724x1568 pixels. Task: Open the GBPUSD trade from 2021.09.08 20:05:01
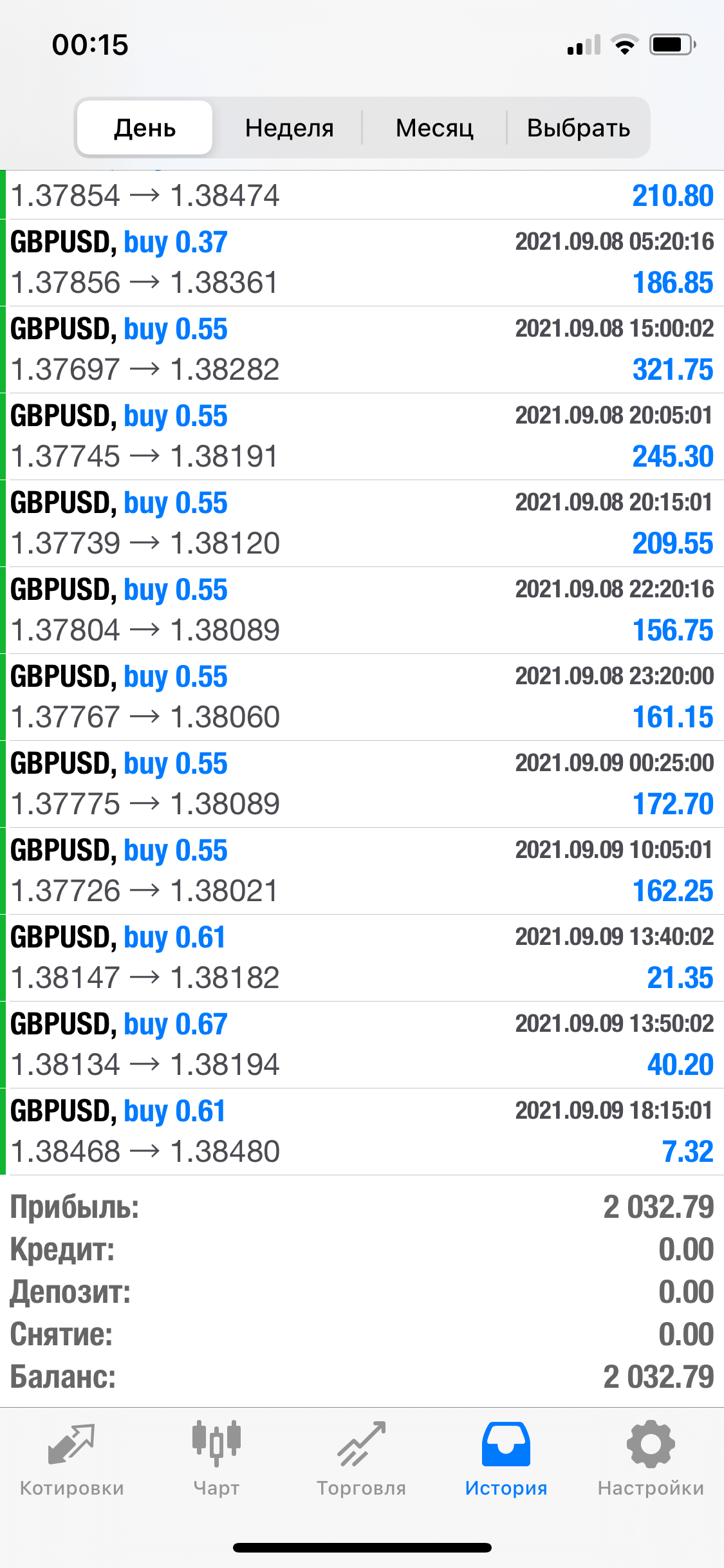[362, 436]
